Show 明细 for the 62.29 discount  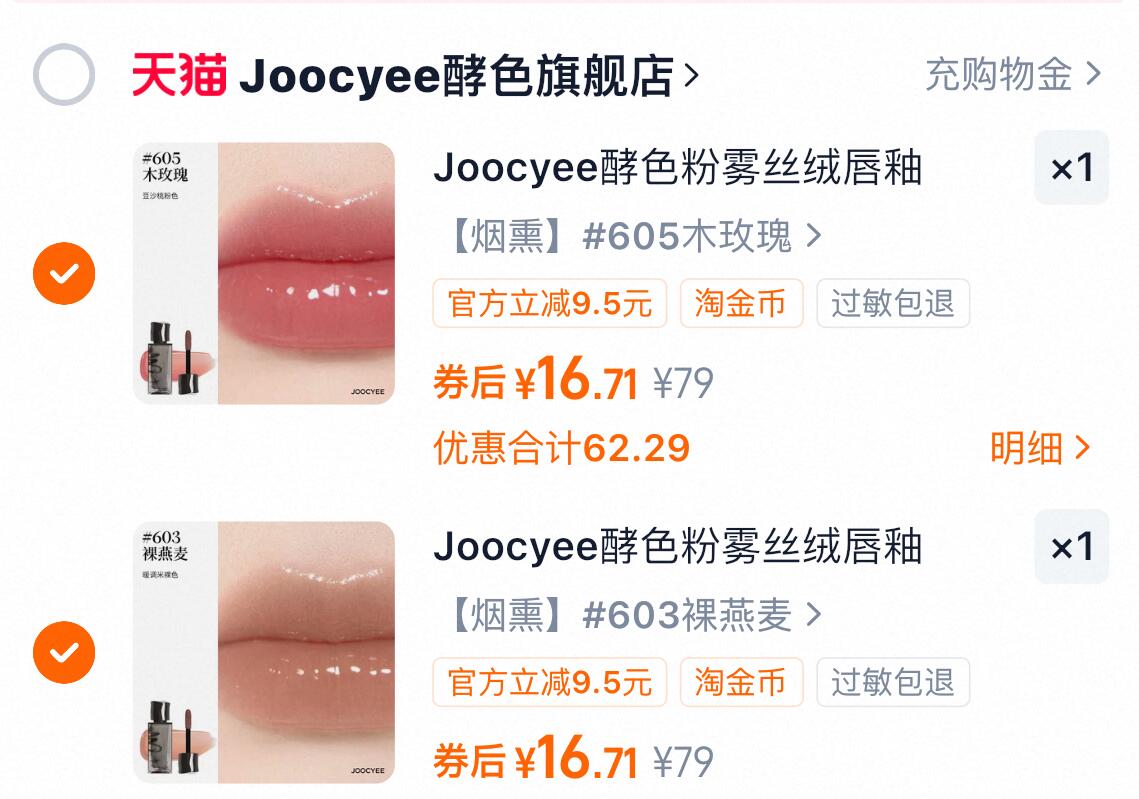pos(1039,448)
